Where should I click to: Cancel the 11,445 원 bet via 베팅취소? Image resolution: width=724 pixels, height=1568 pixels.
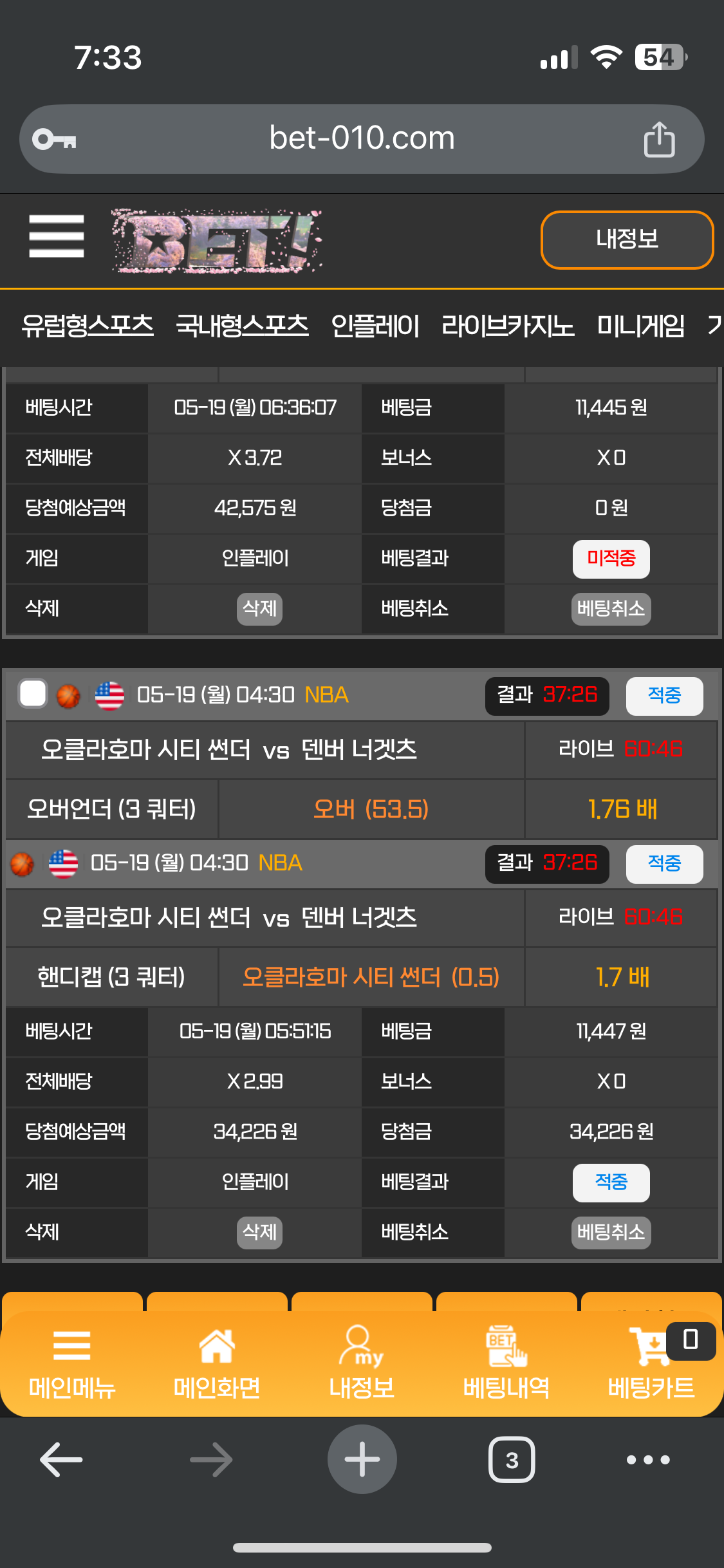pyautogui.click(x=611, y=609)
